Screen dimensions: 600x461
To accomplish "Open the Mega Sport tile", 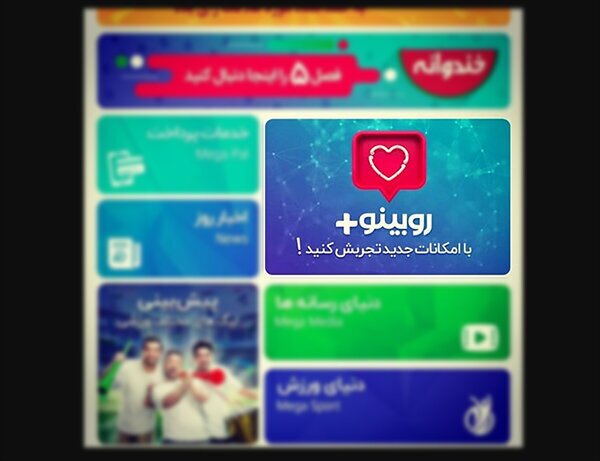I will point(387,406).
